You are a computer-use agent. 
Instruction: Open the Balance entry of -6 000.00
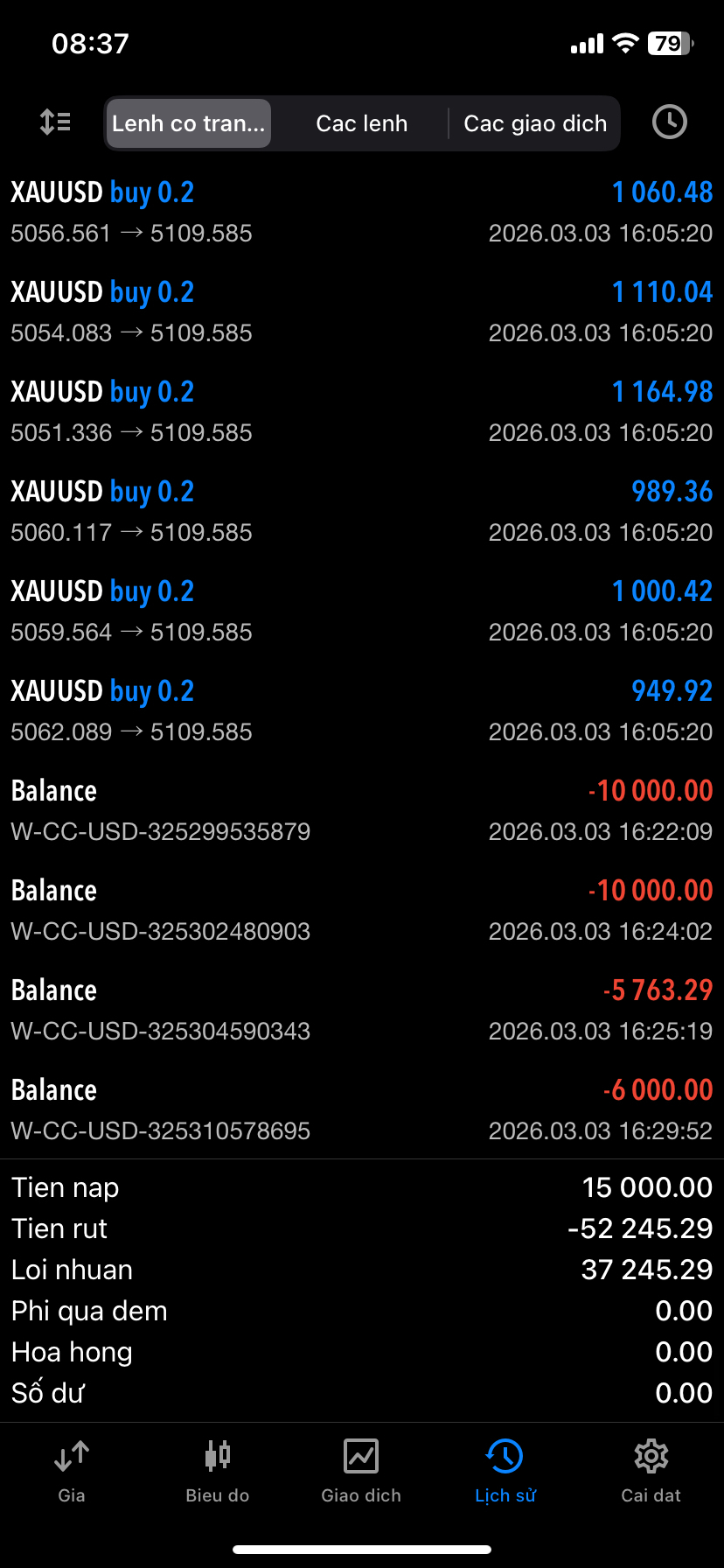362,1109
